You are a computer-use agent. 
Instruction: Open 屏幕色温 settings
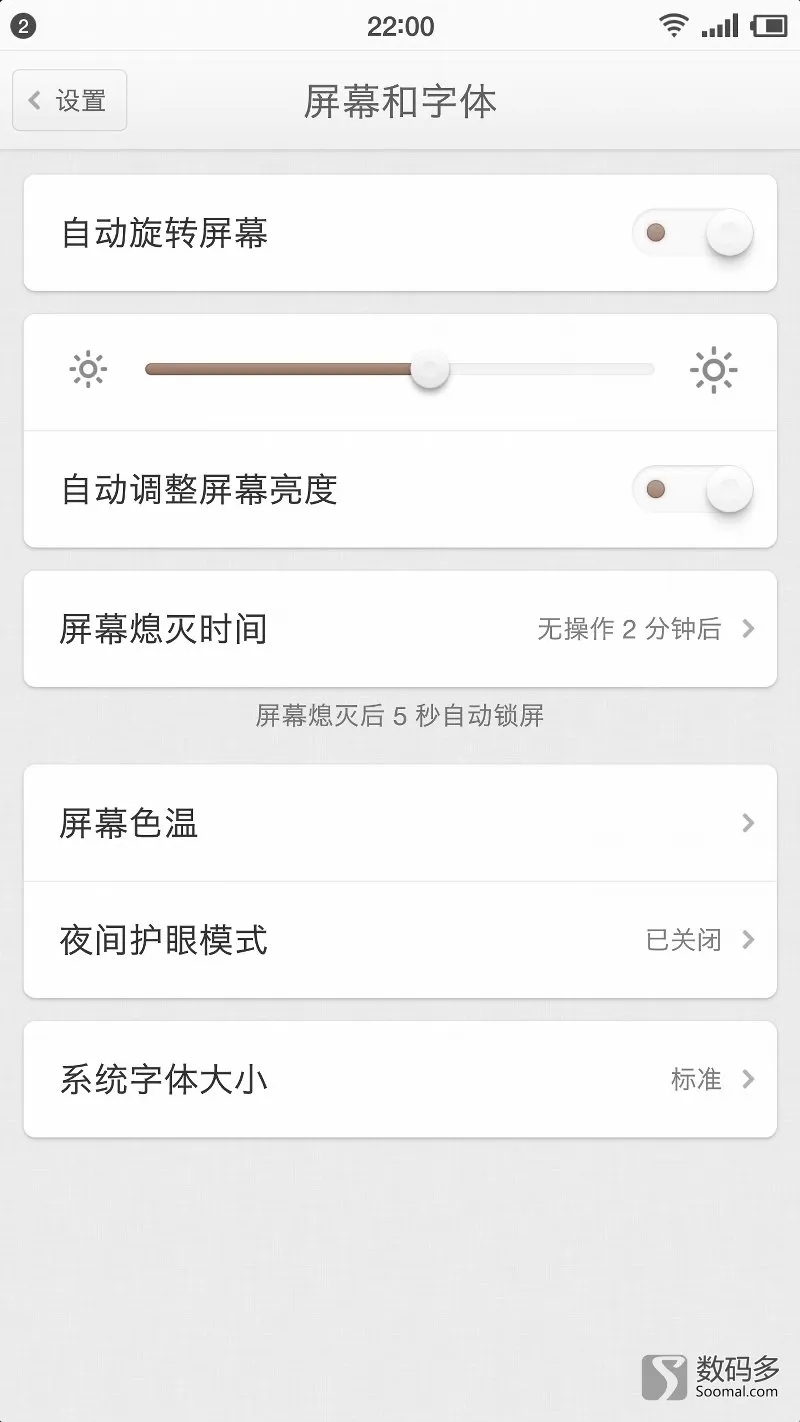tap(400, 823)
